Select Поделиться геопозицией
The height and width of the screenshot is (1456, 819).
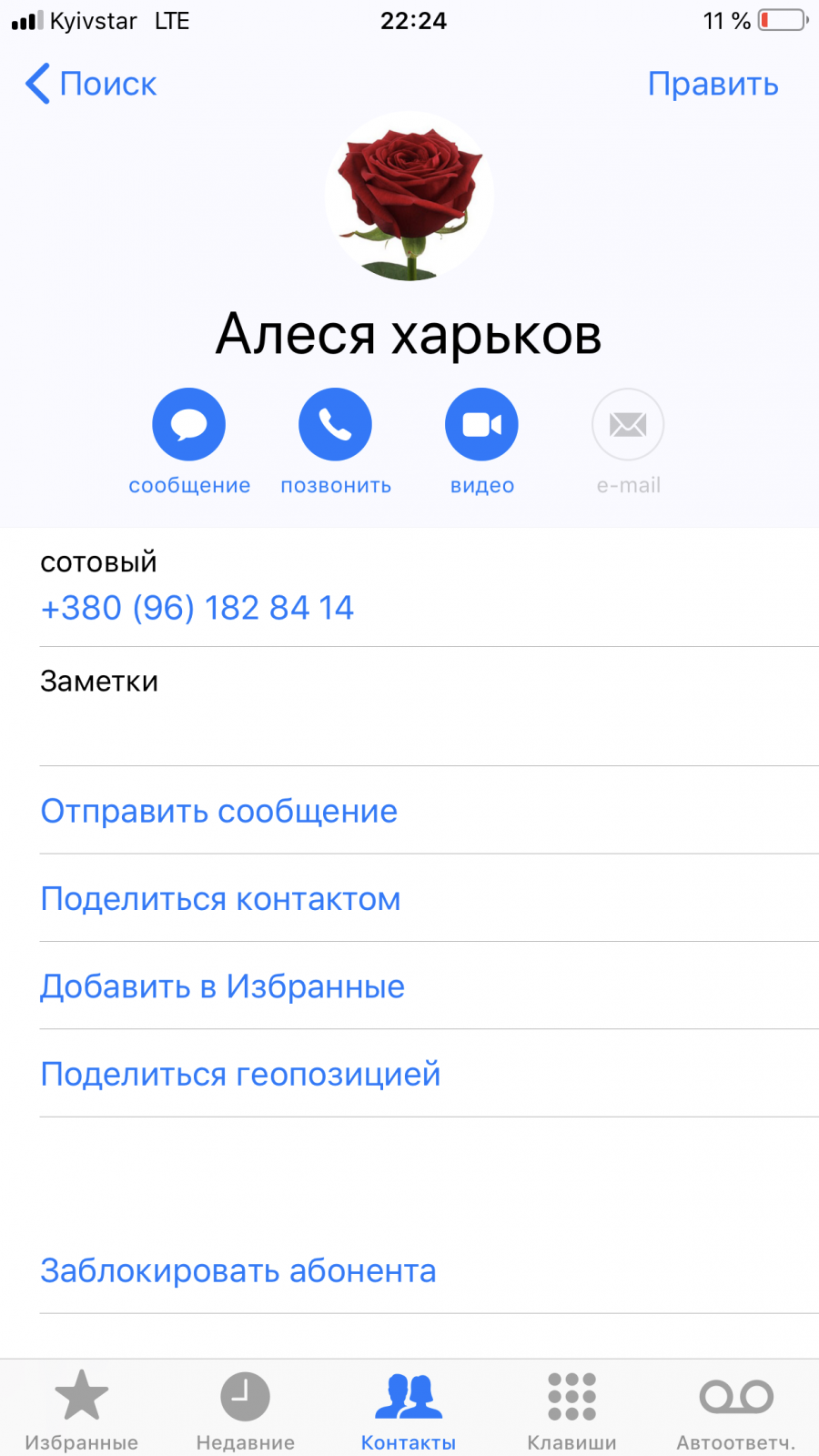tap(241, 1074)
